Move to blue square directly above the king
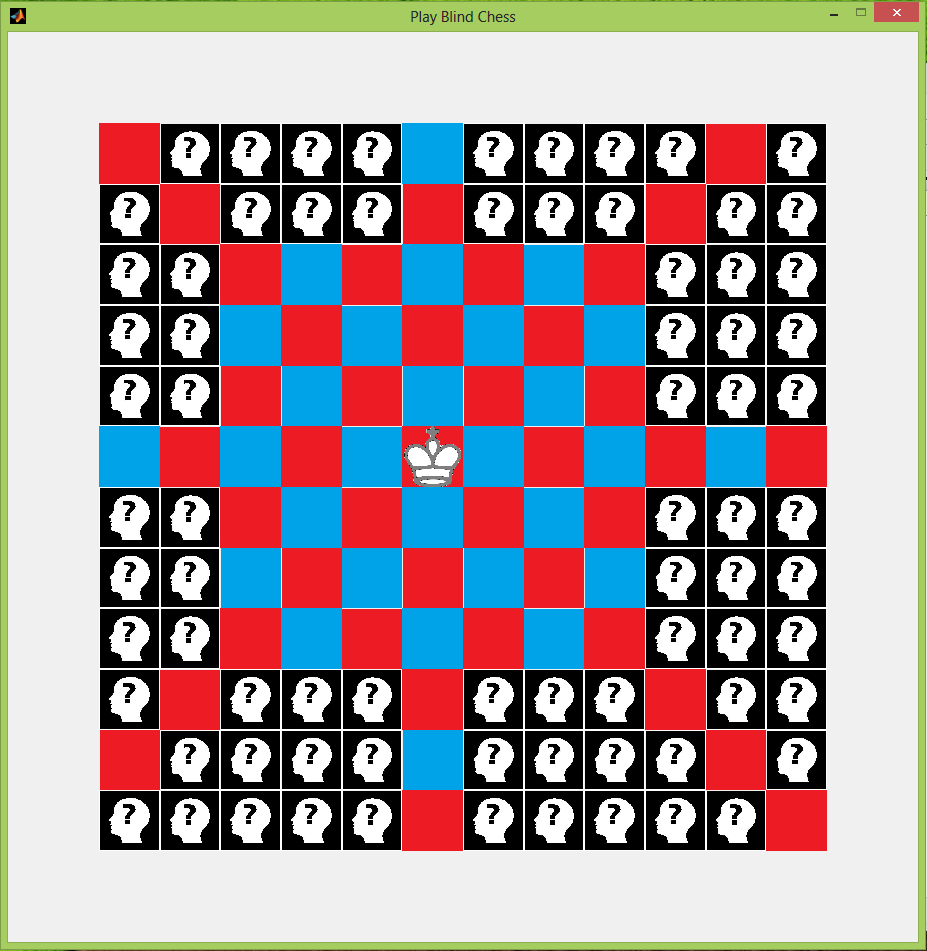Viewport: 927px width, 951px height. (433, 396)
